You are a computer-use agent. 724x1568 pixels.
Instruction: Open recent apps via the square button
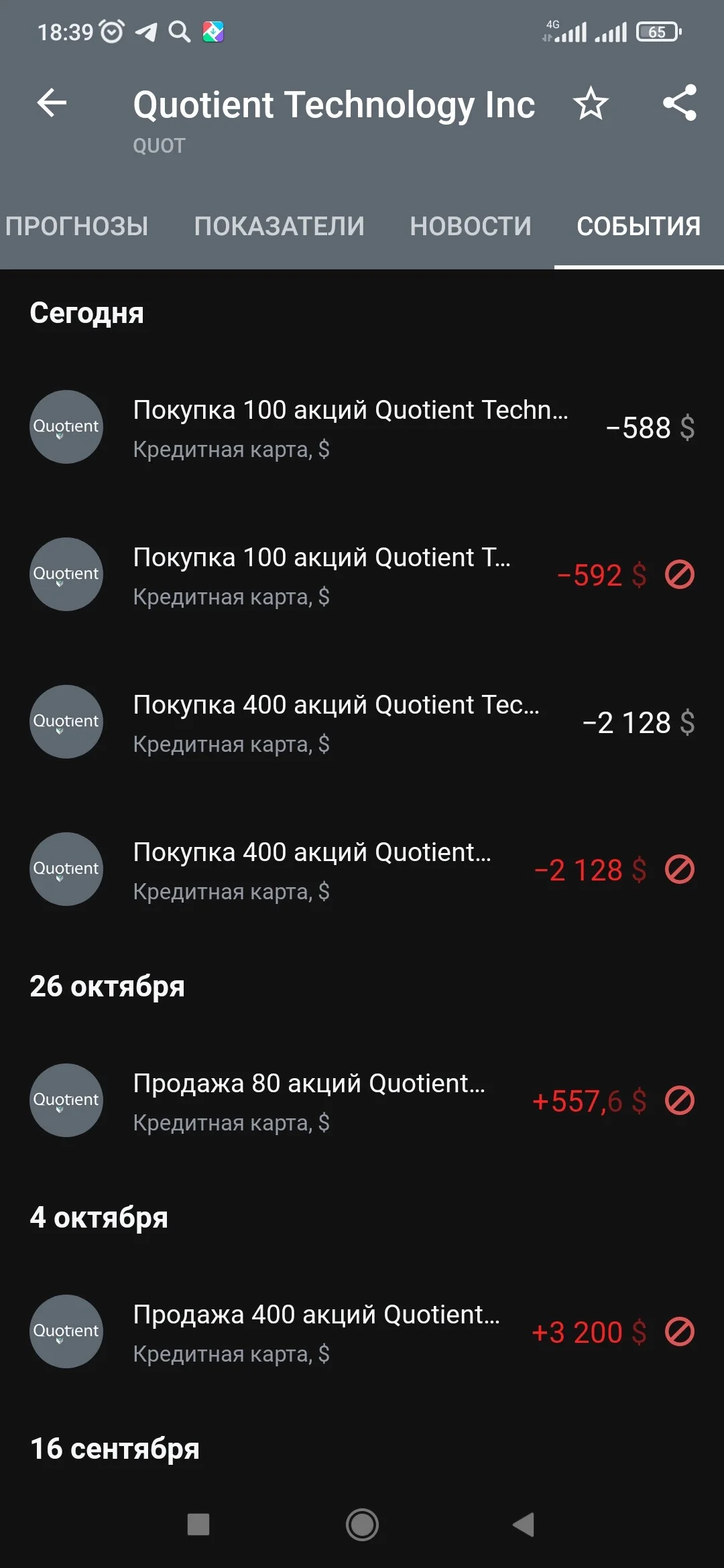(198, 1524)
